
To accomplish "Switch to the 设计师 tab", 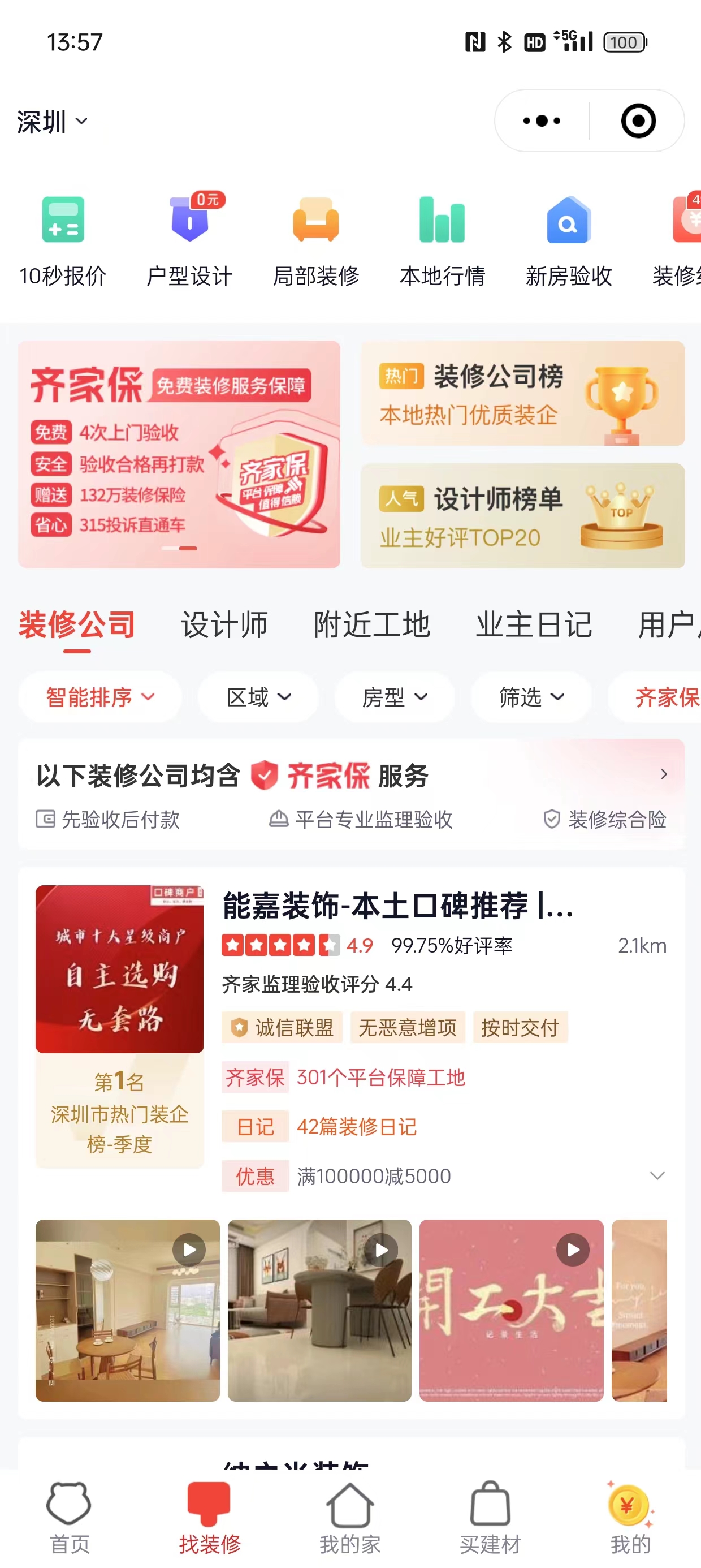I will click(224, 625).
